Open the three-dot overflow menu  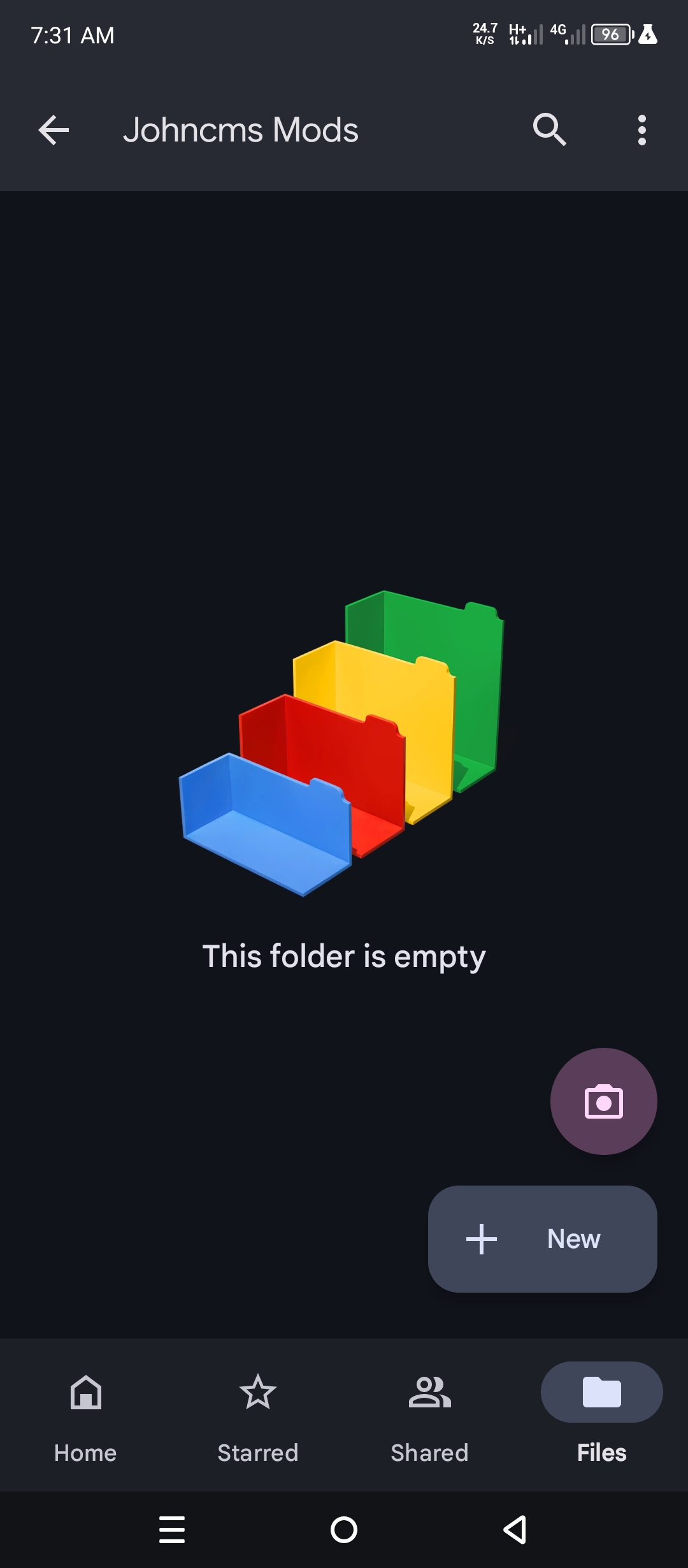(x=641, y=130)
